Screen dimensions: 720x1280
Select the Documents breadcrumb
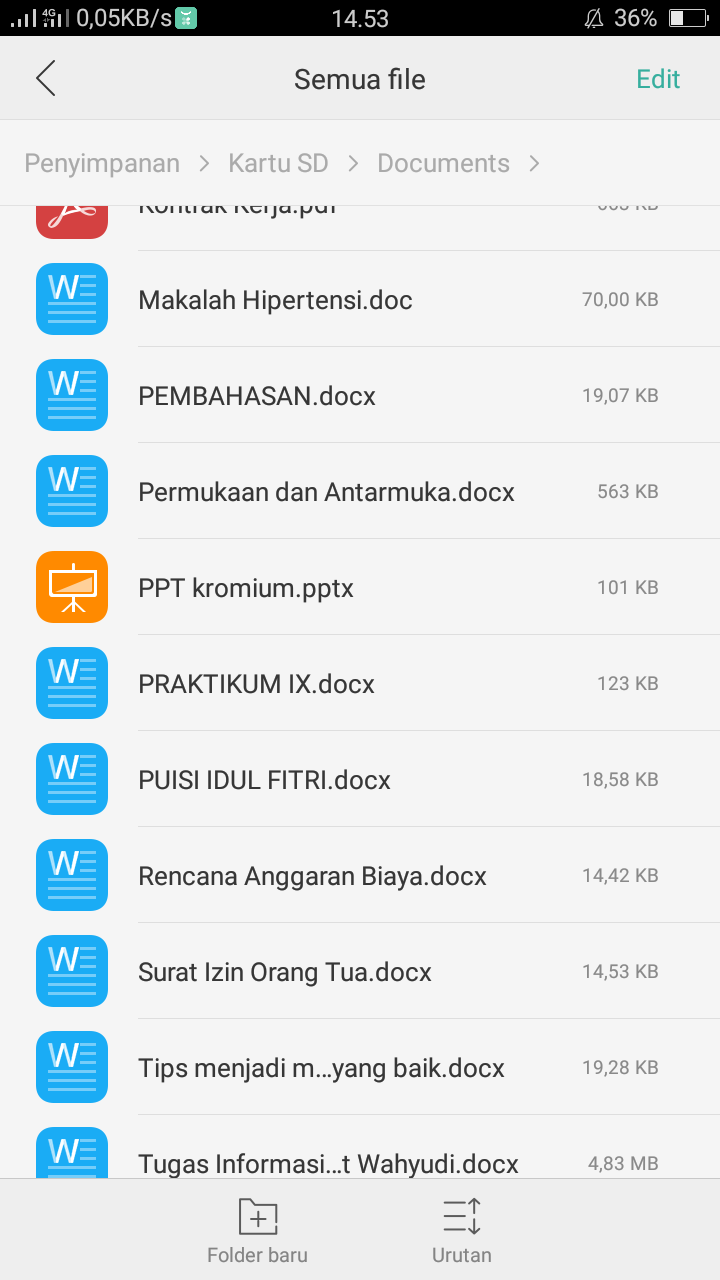tap(443, 163)
